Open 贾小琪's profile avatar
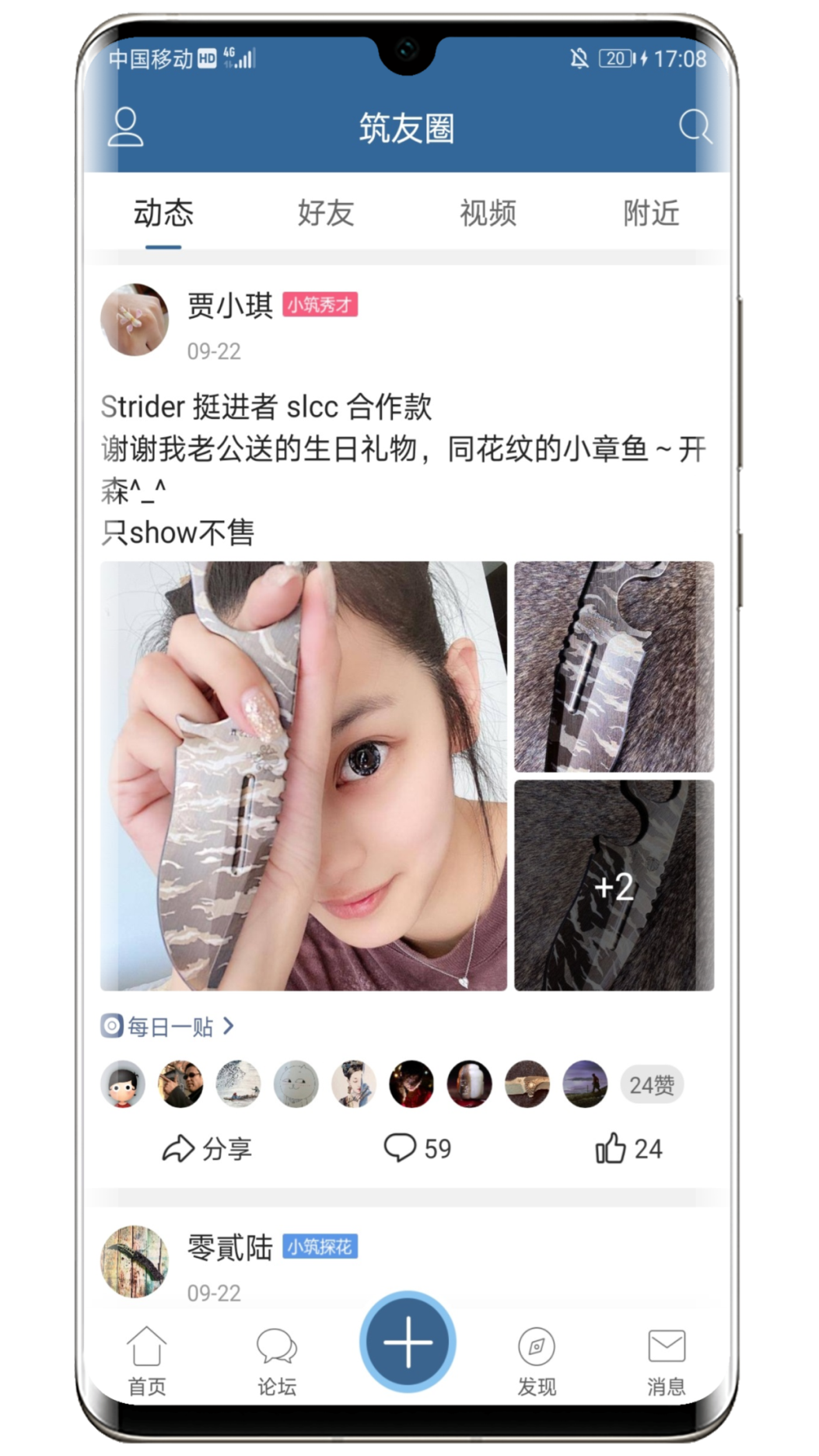The image size is (819, 1456). 135,319
